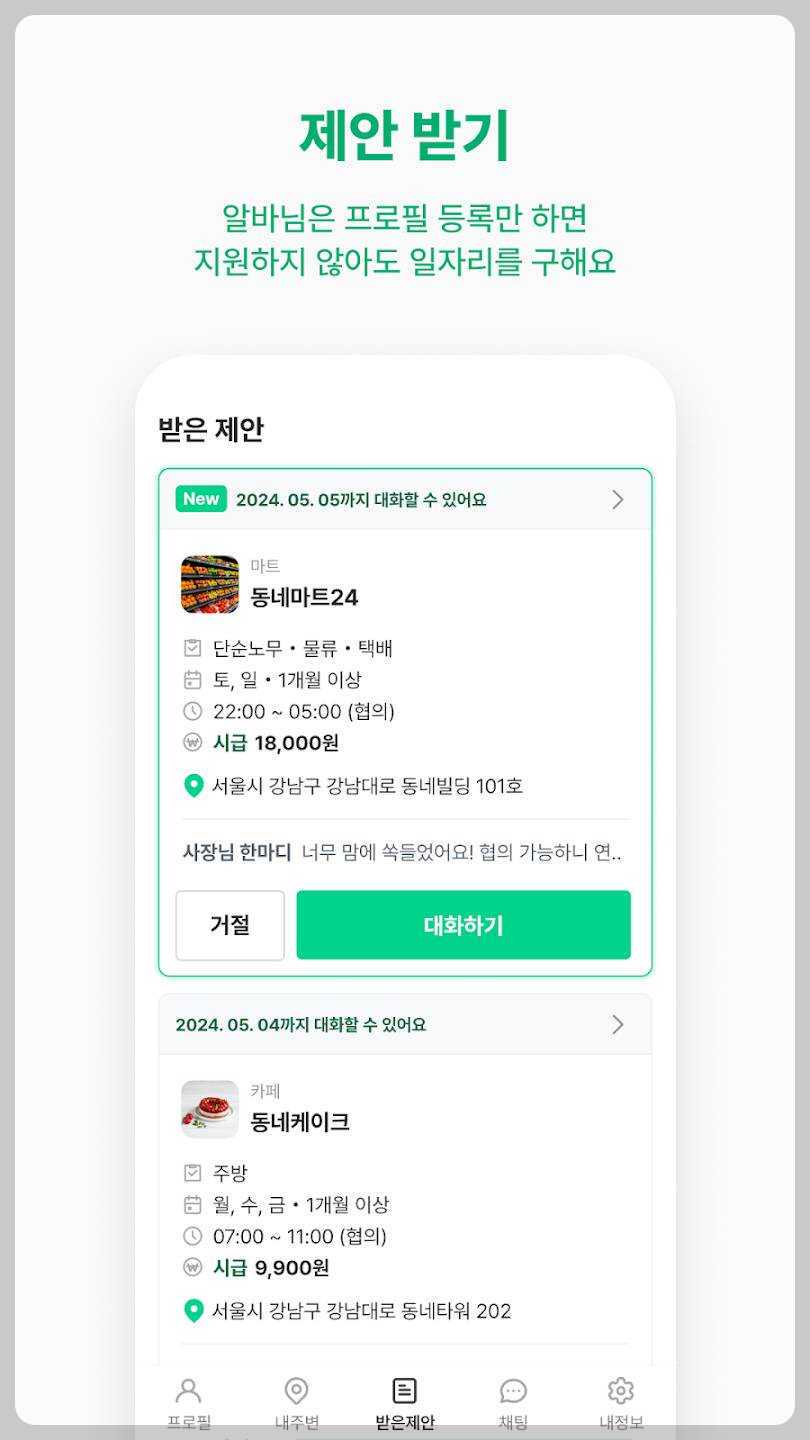
Task: Tap the location pin beside 동네타워 202 address
Action: [x=191, y=1311]
